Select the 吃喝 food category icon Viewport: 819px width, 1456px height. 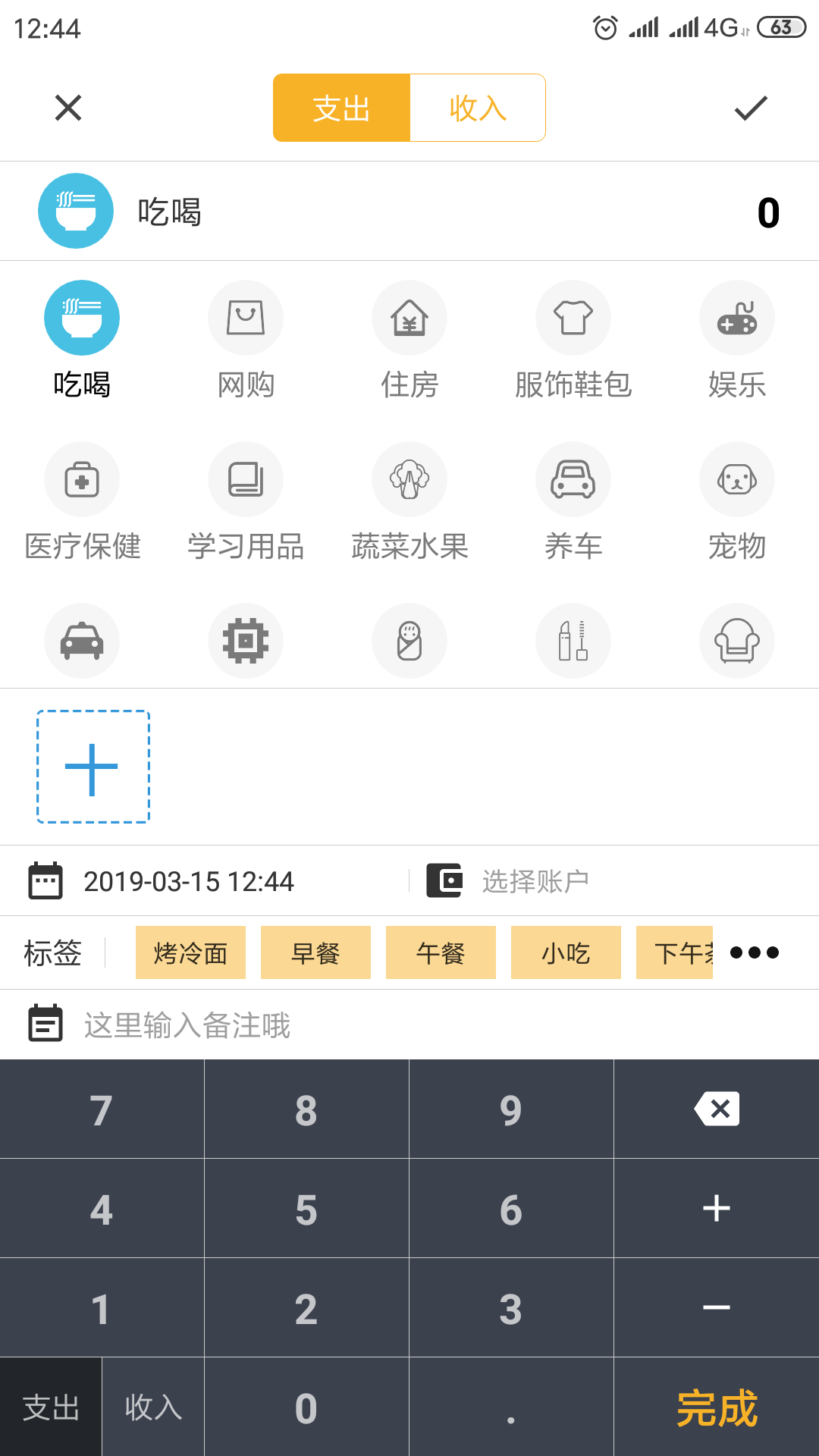point(83,317)
